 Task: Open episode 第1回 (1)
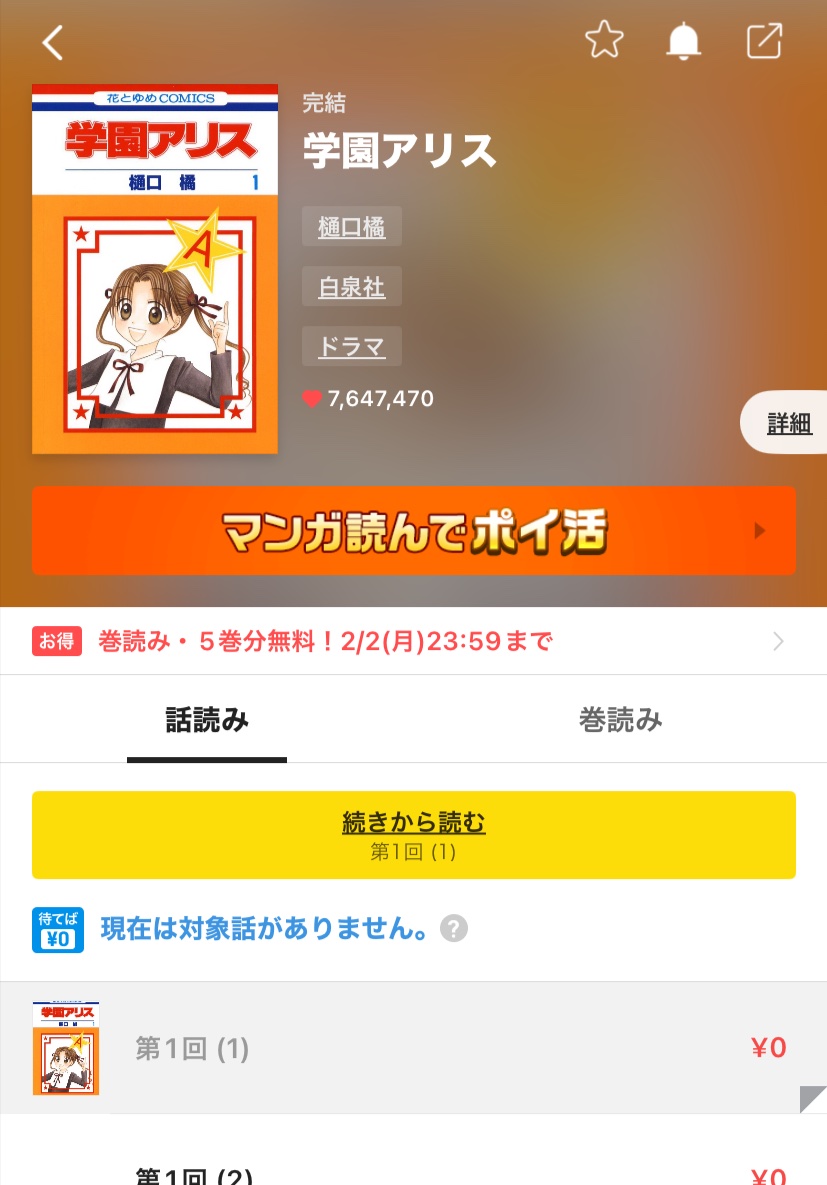(x=413, y=1048)
